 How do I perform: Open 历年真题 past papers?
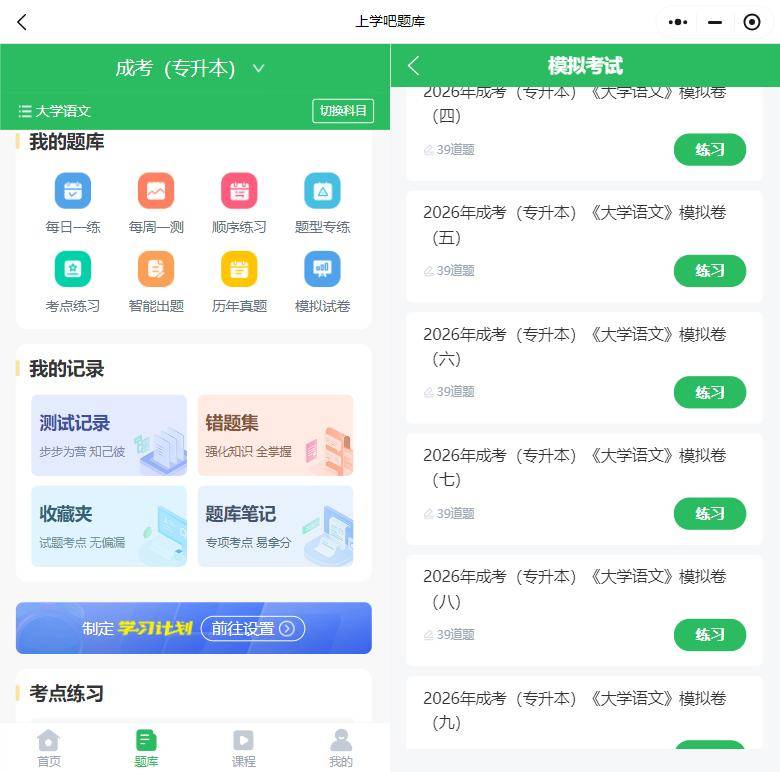(239, 282)
